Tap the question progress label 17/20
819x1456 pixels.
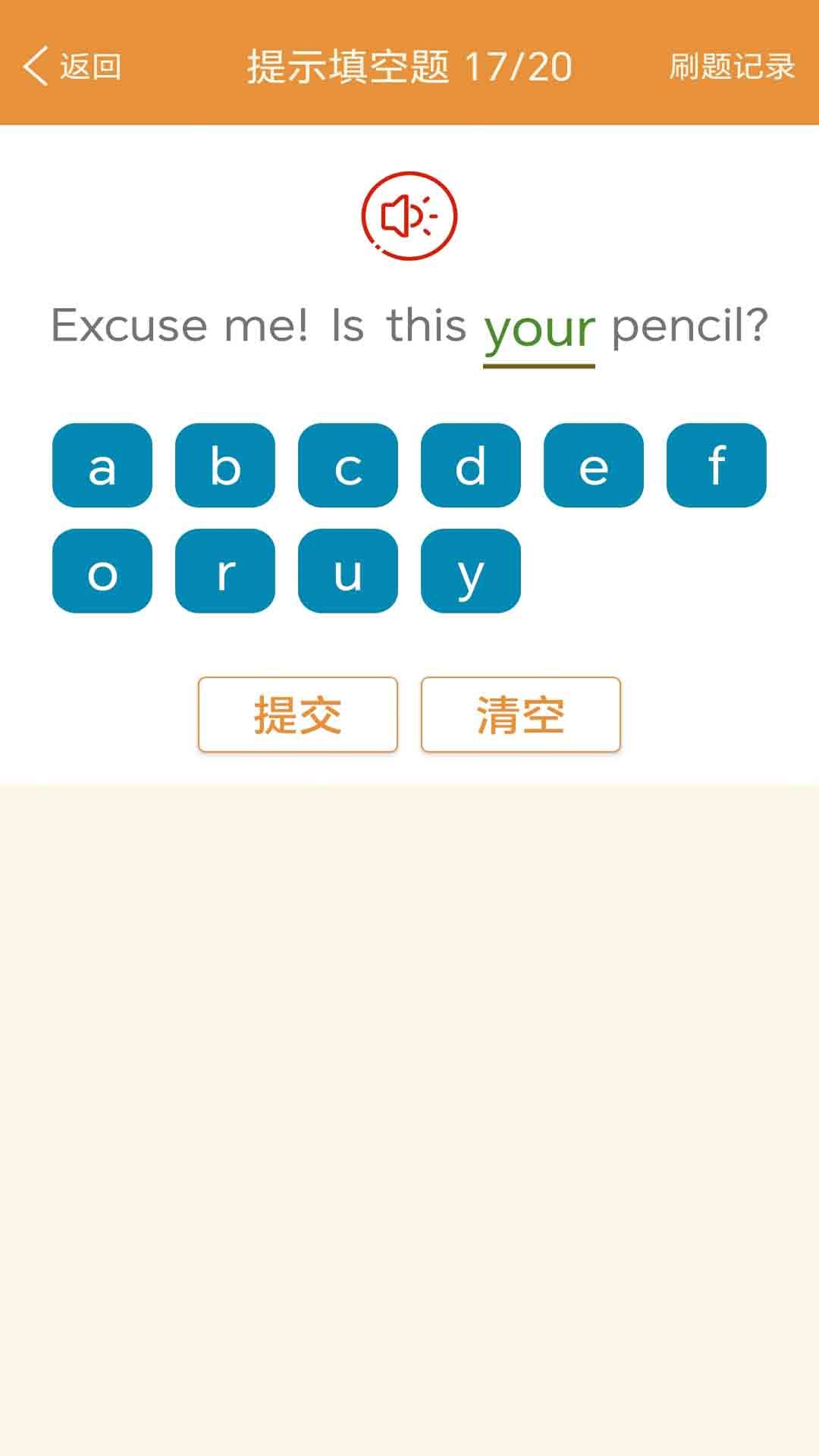coord(522,65)
